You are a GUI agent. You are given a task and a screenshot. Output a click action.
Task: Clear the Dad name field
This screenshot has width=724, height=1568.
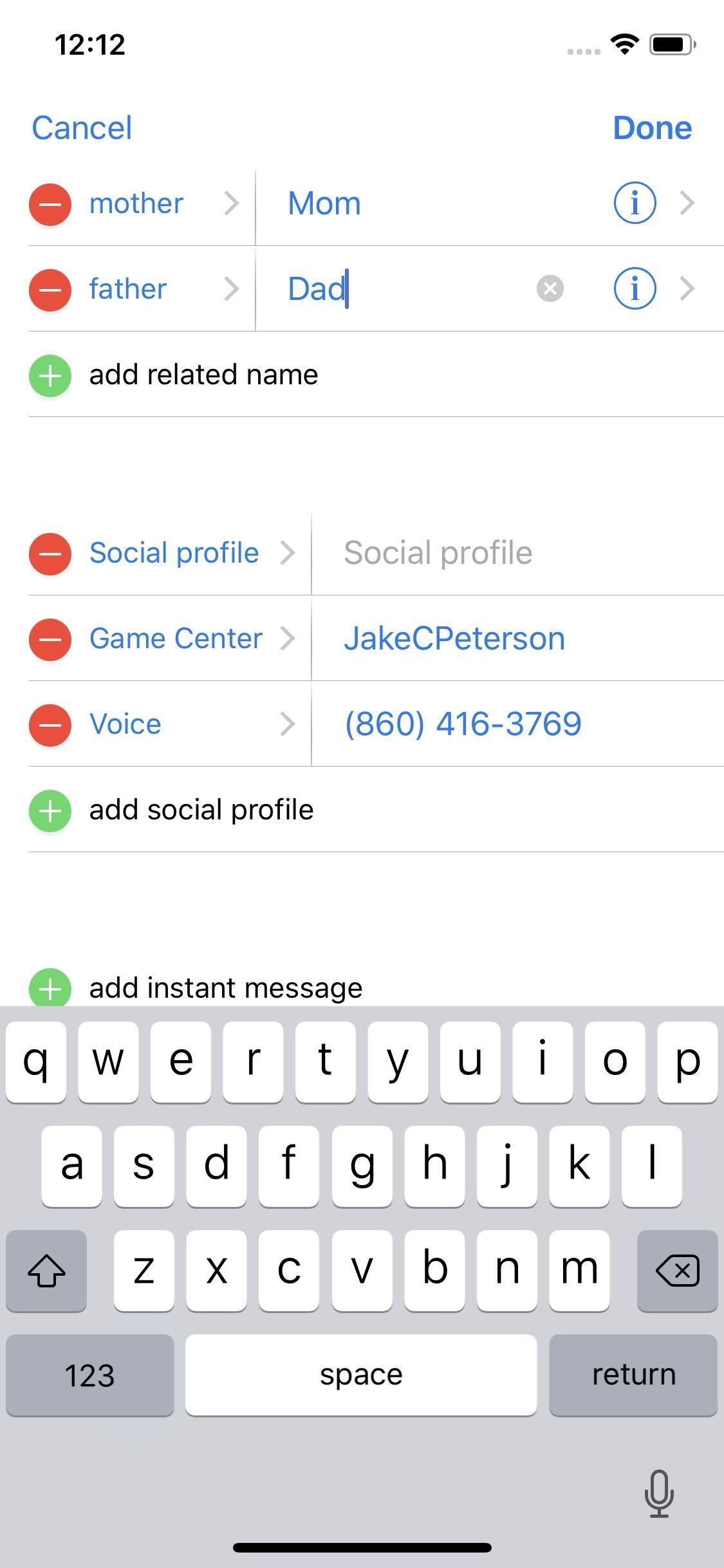pyautogui.click(x=550, y=288)
